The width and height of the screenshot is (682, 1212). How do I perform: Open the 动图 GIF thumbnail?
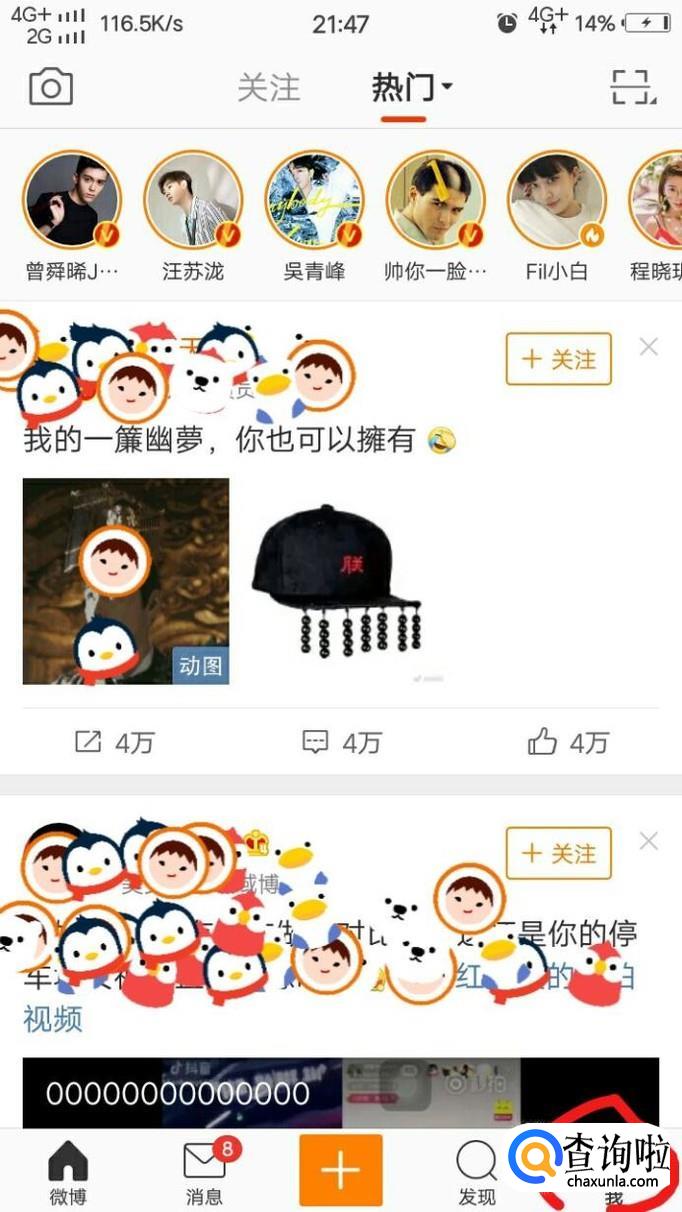pos(126,581)
